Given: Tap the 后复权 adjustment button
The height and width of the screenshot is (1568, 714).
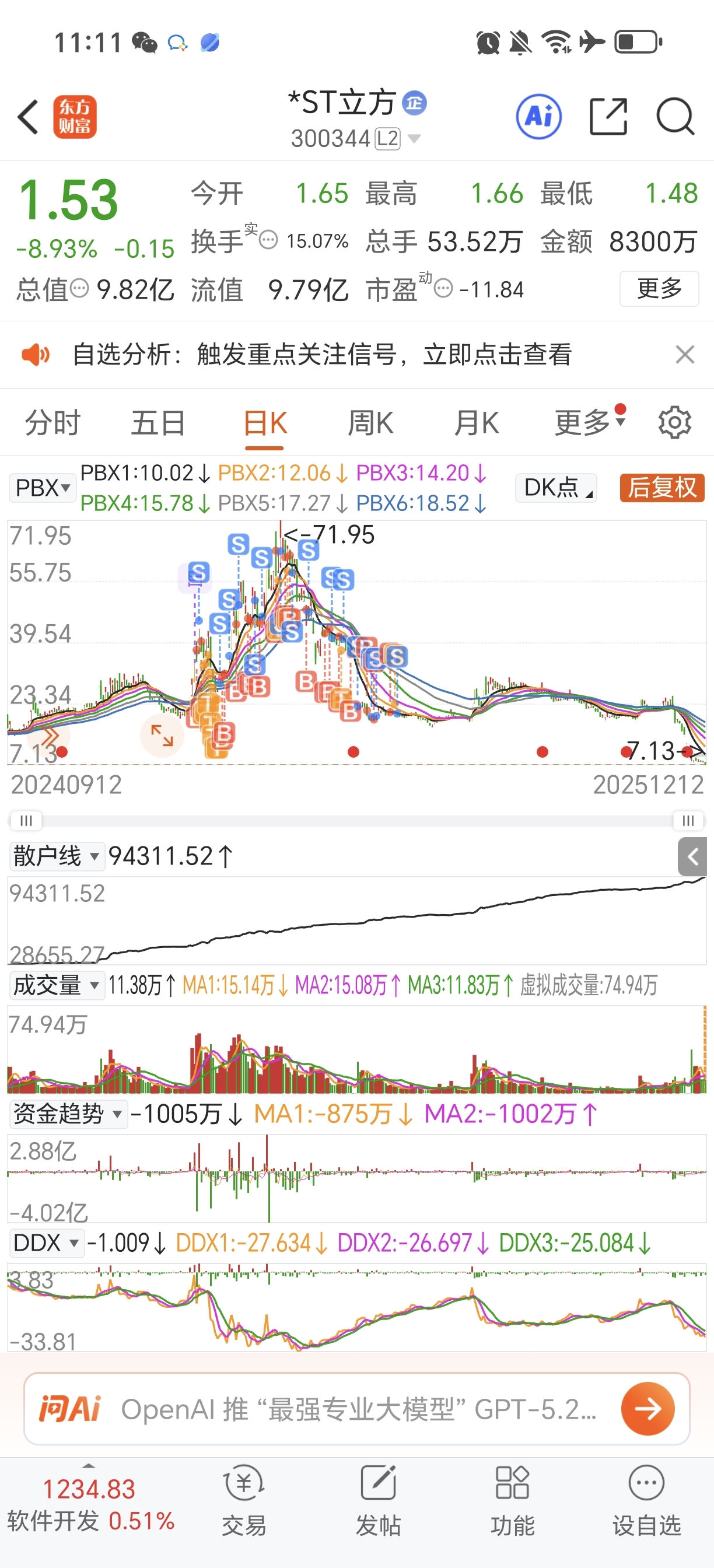Looking at the screenshot, I should tap(661, 488).
